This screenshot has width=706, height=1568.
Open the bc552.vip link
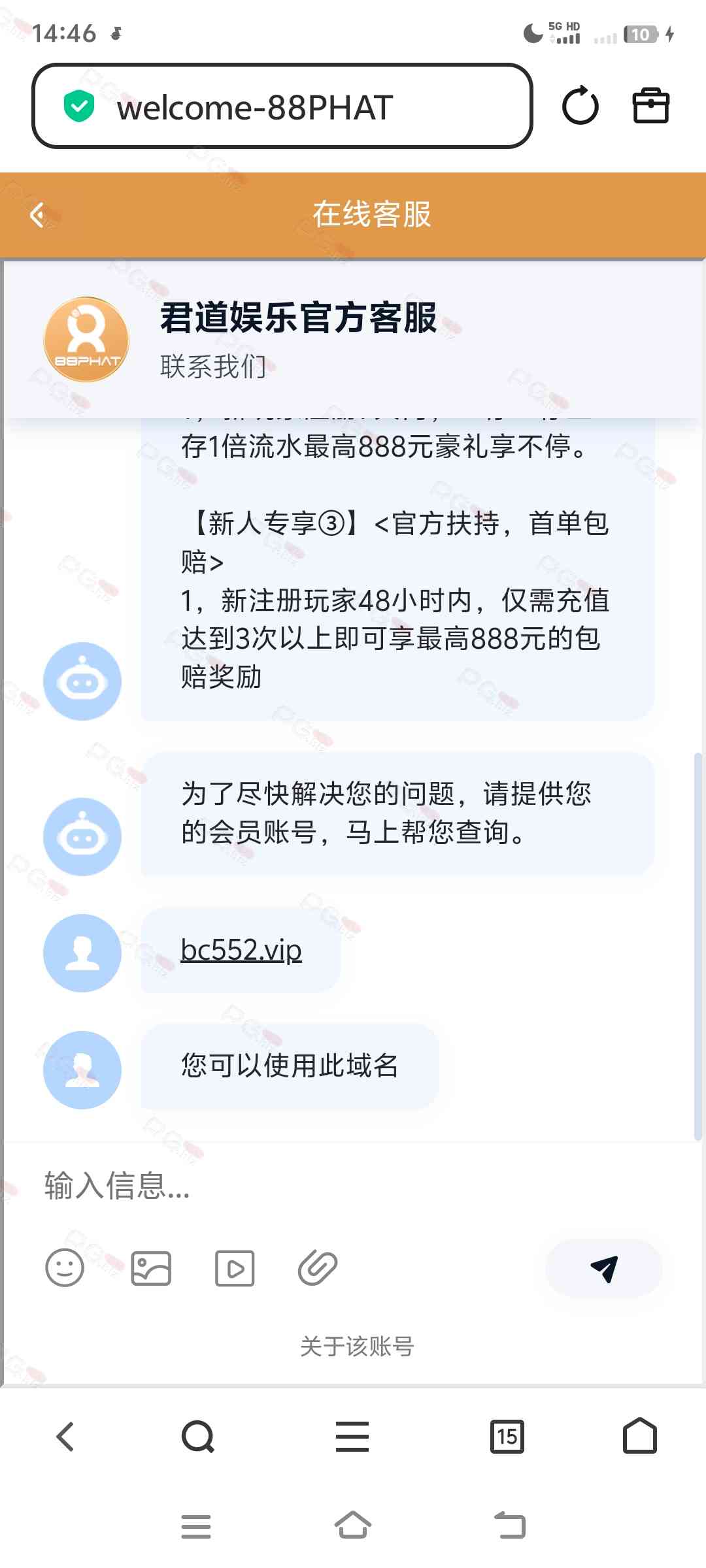(241, 950)
